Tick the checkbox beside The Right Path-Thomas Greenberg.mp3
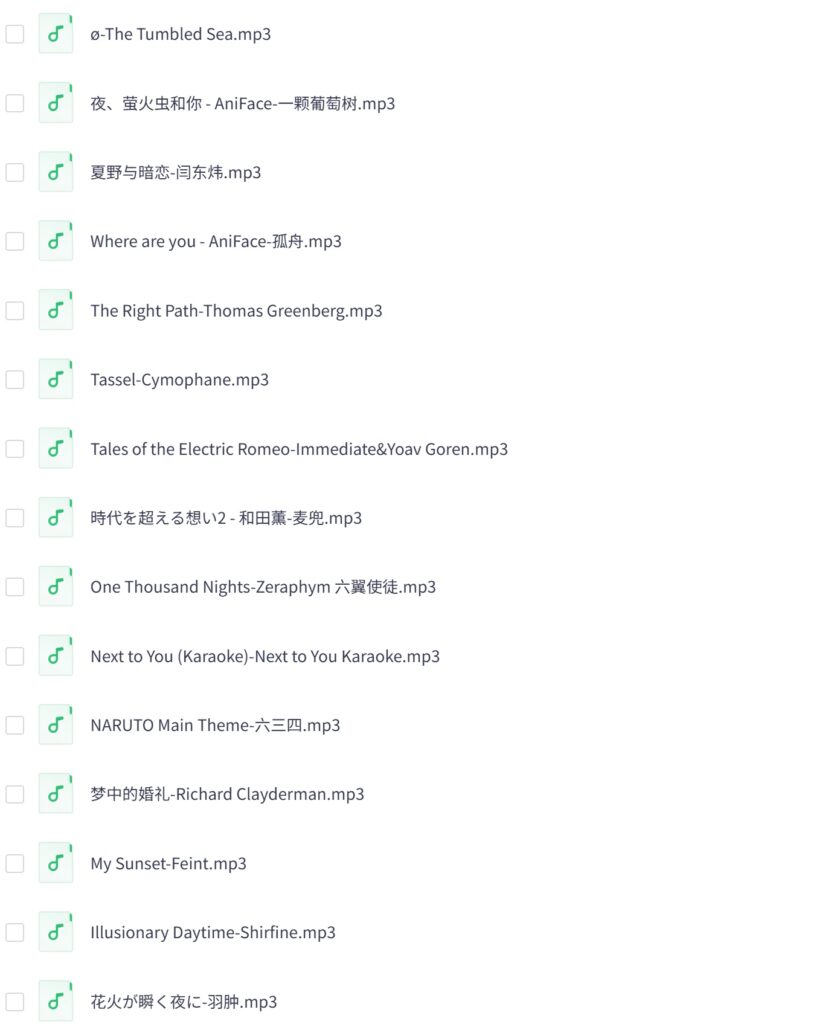 [x=15, y=310]
